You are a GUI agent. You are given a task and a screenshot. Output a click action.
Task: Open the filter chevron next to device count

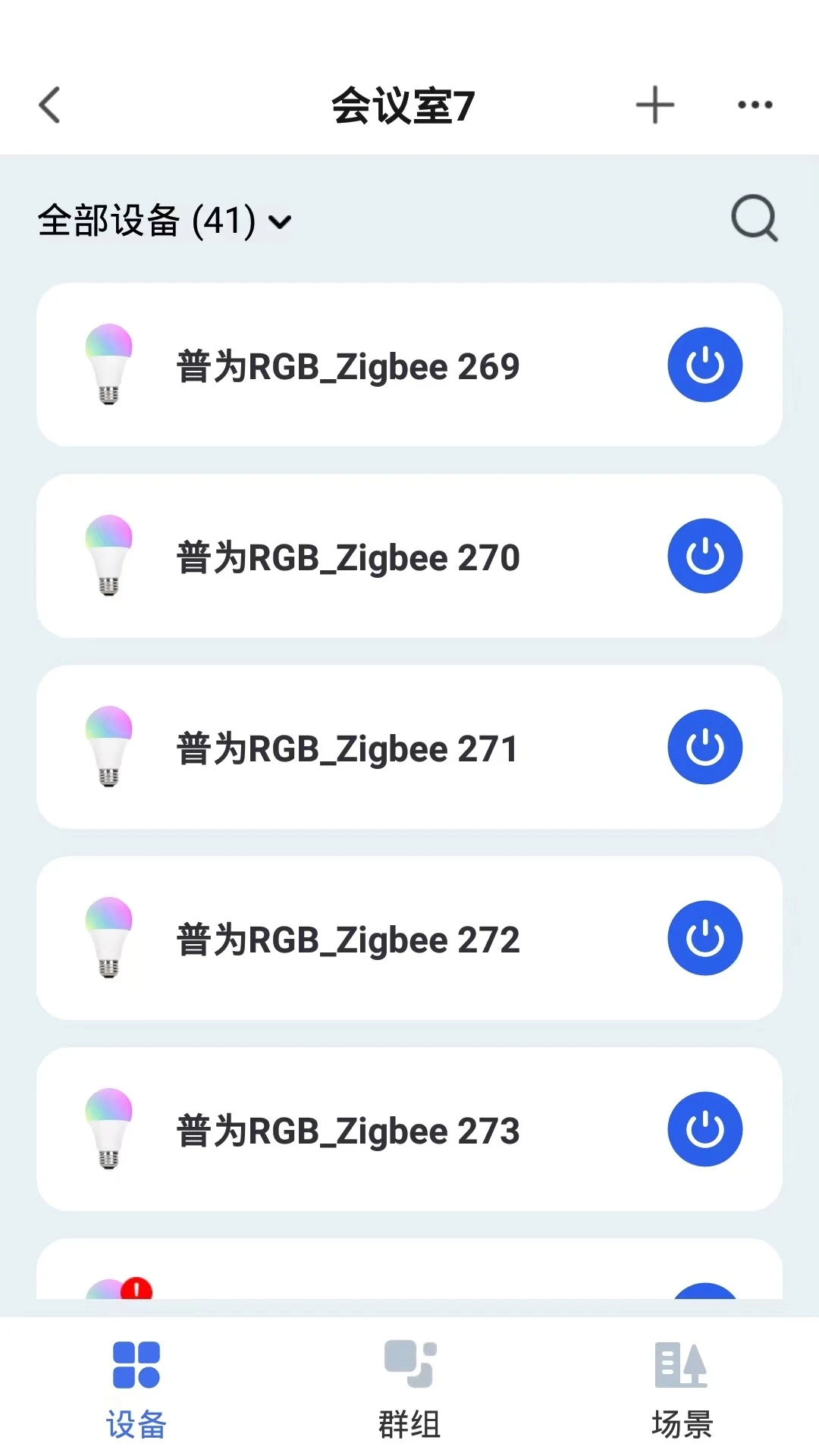point(280,223)
